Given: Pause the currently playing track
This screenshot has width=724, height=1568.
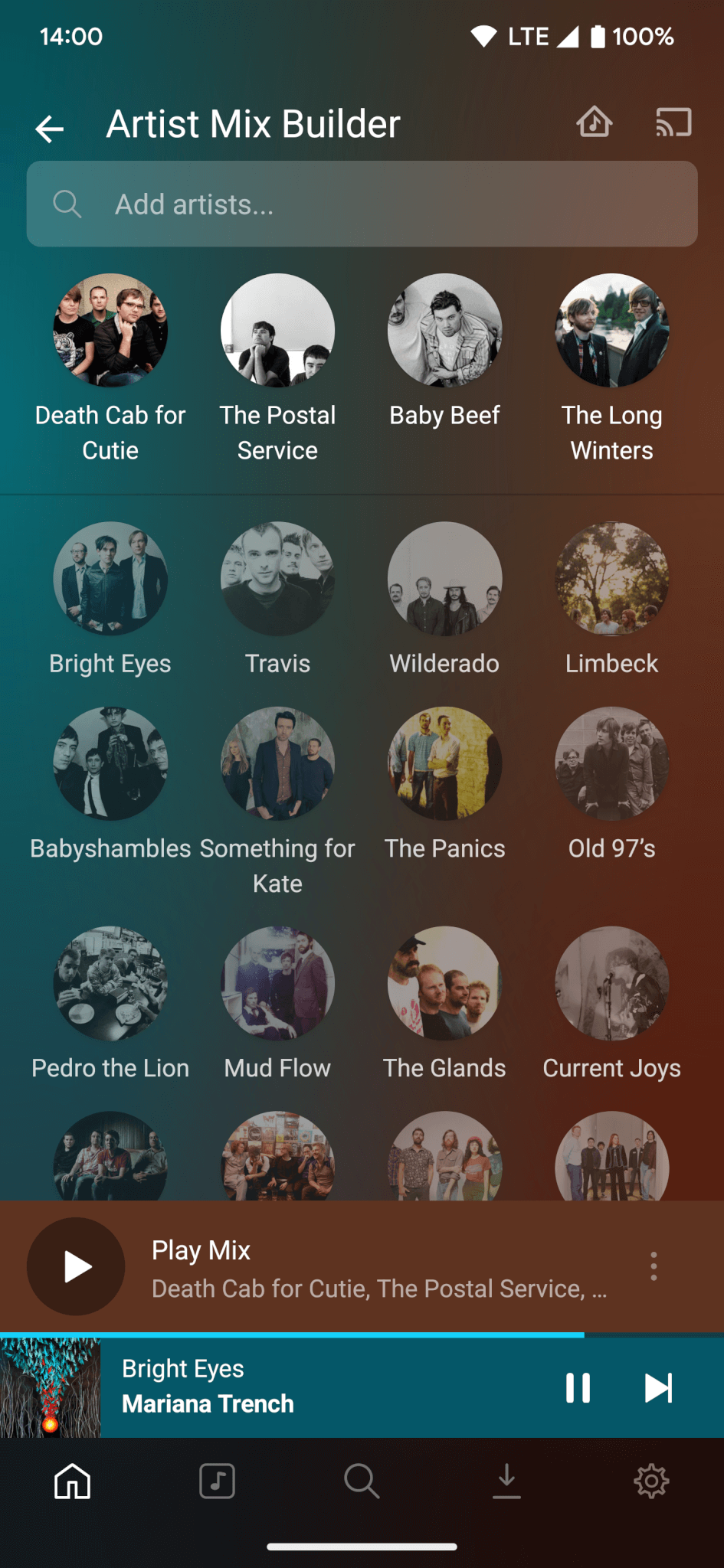Looking at the screenshot, I should tap(578, 1389).
